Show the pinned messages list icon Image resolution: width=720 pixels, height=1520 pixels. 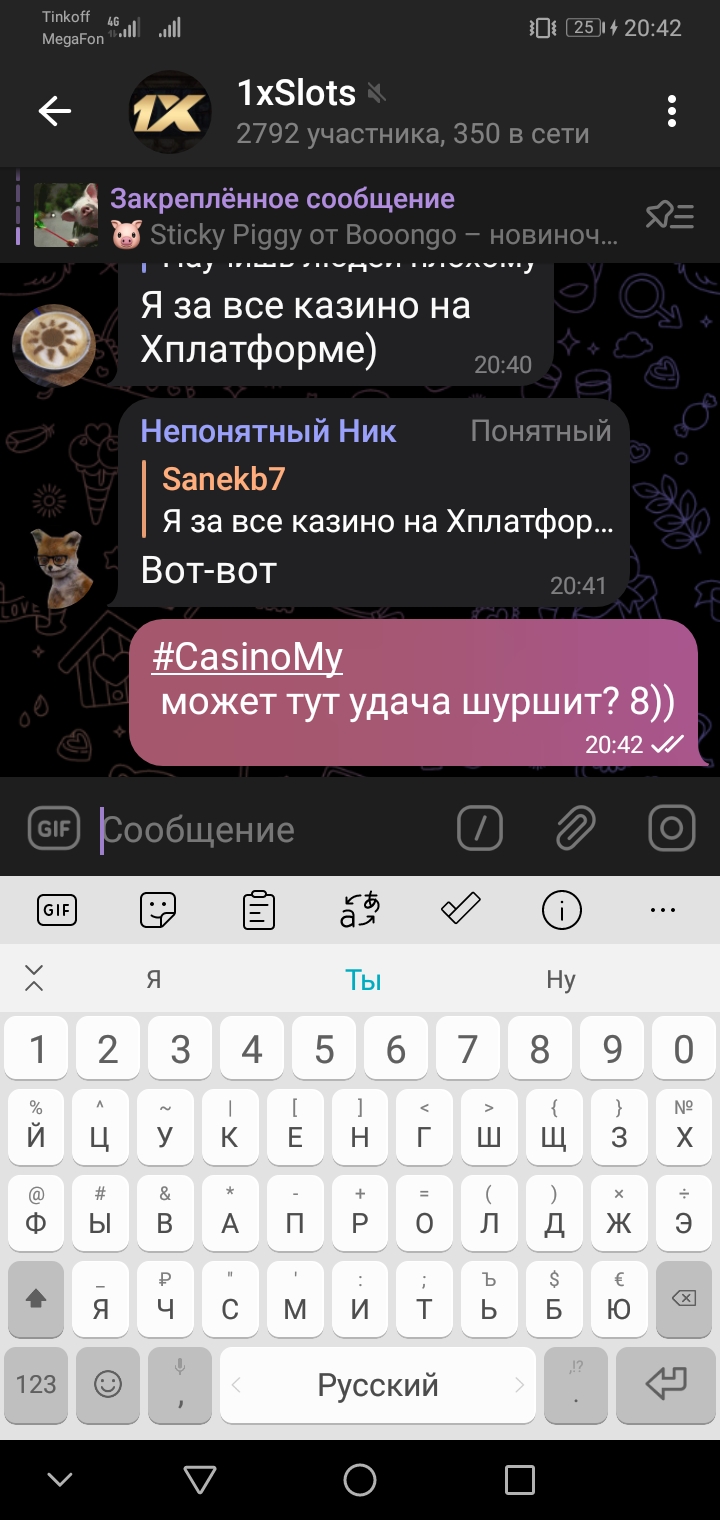tap(670, 216)
